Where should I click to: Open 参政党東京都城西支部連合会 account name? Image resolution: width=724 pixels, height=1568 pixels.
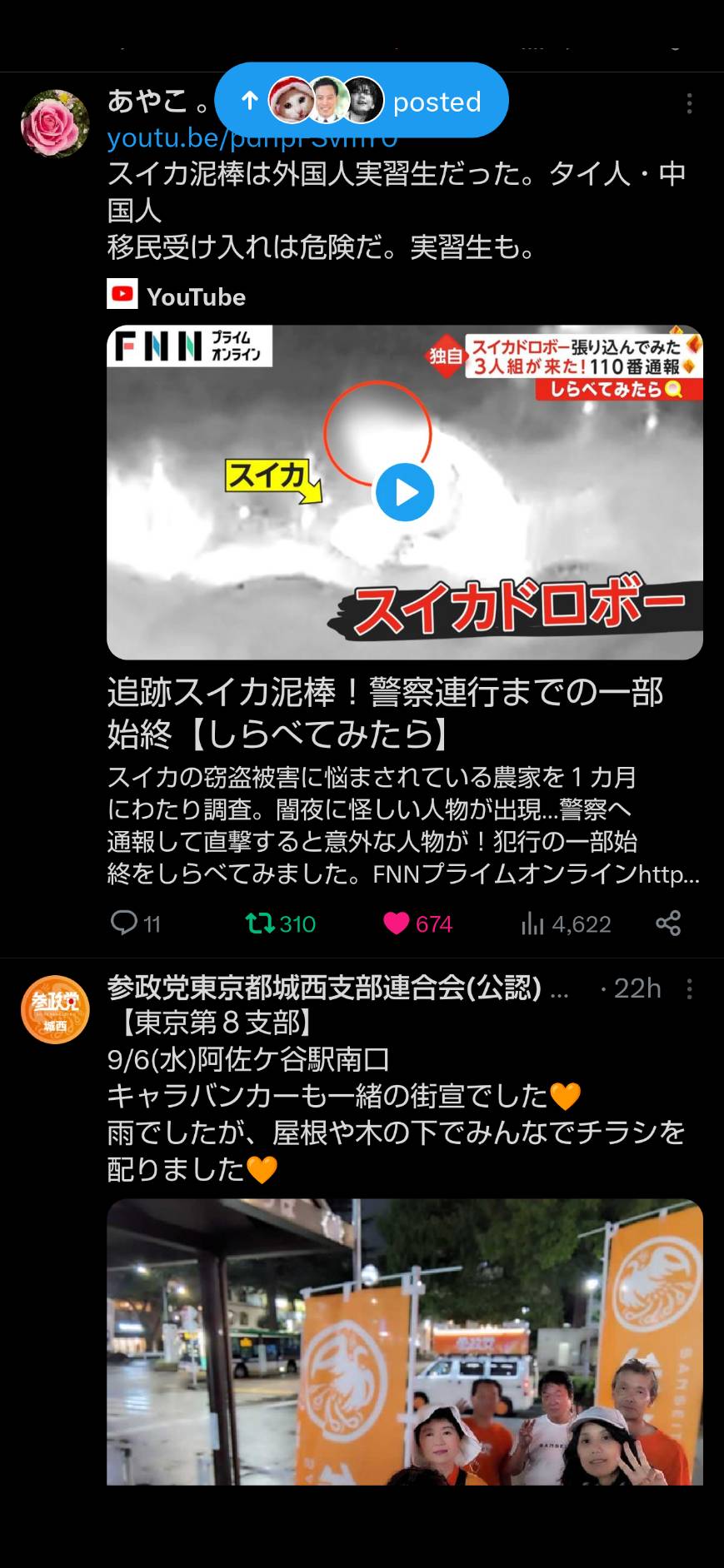click(324, 988)
